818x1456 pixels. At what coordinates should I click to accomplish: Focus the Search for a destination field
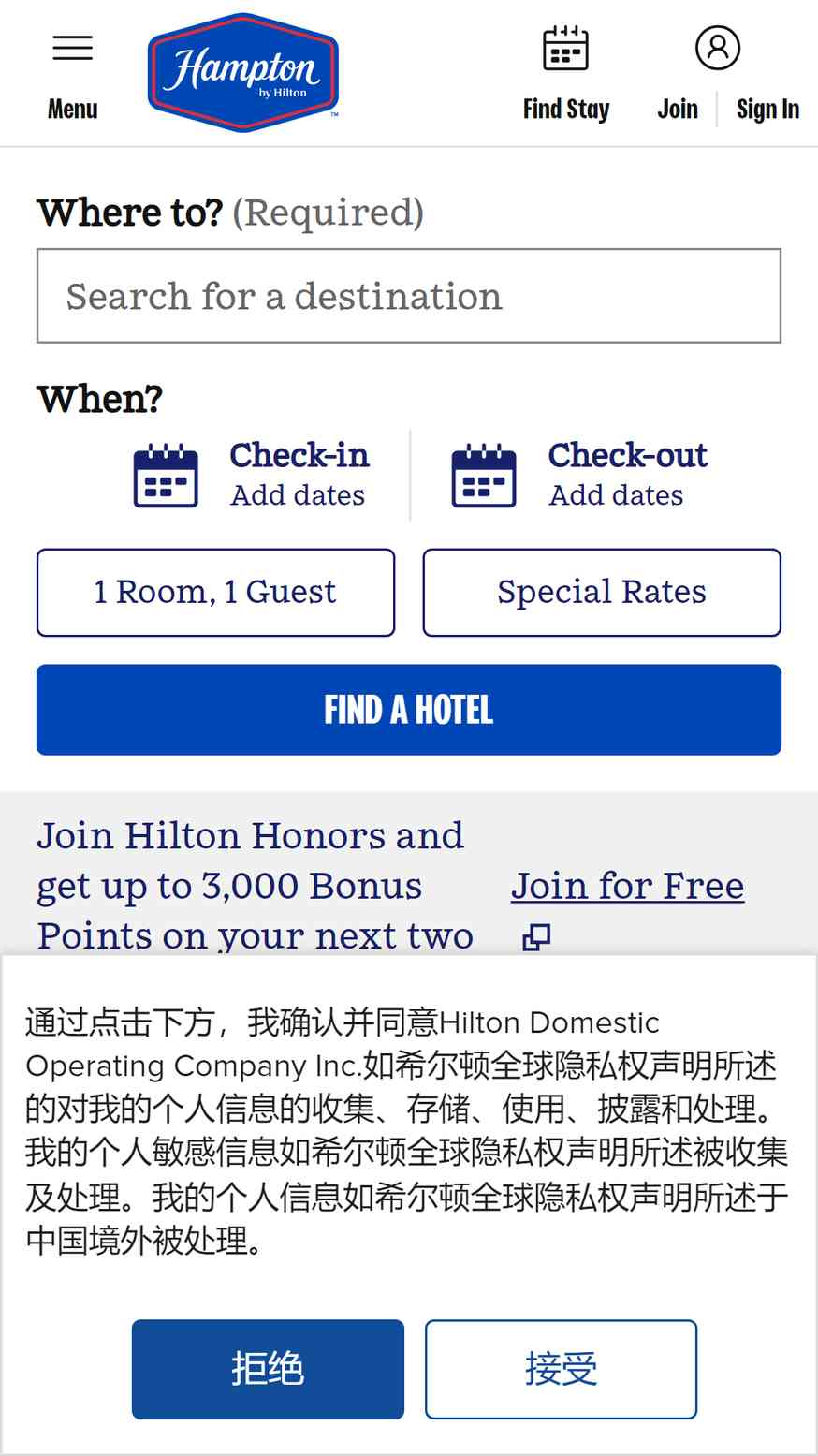click(409, 296)
